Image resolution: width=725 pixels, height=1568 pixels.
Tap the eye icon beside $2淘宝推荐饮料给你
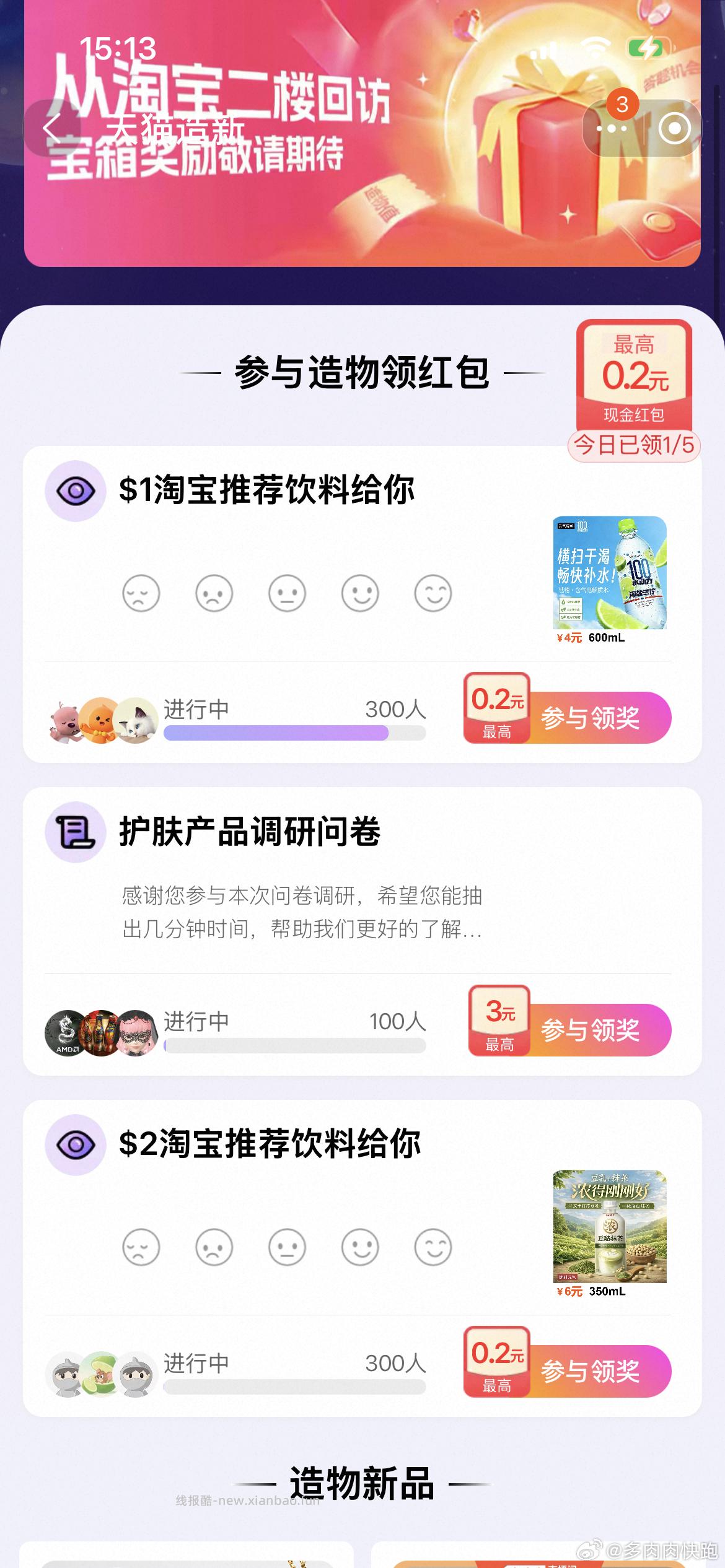click(x=75, y=1144)
